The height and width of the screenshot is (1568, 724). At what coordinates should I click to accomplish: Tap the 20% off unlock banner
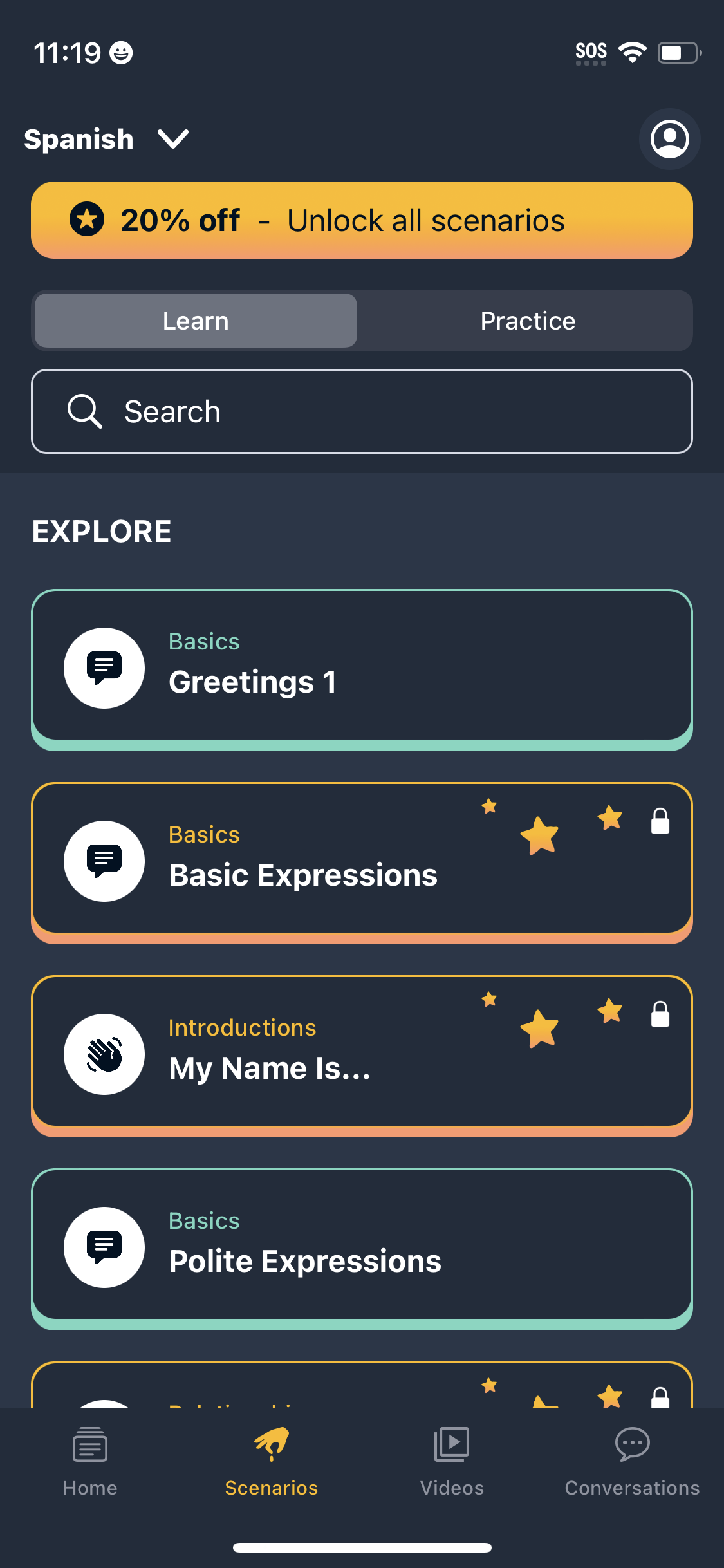pyautogui.click(x=362, y=219)
